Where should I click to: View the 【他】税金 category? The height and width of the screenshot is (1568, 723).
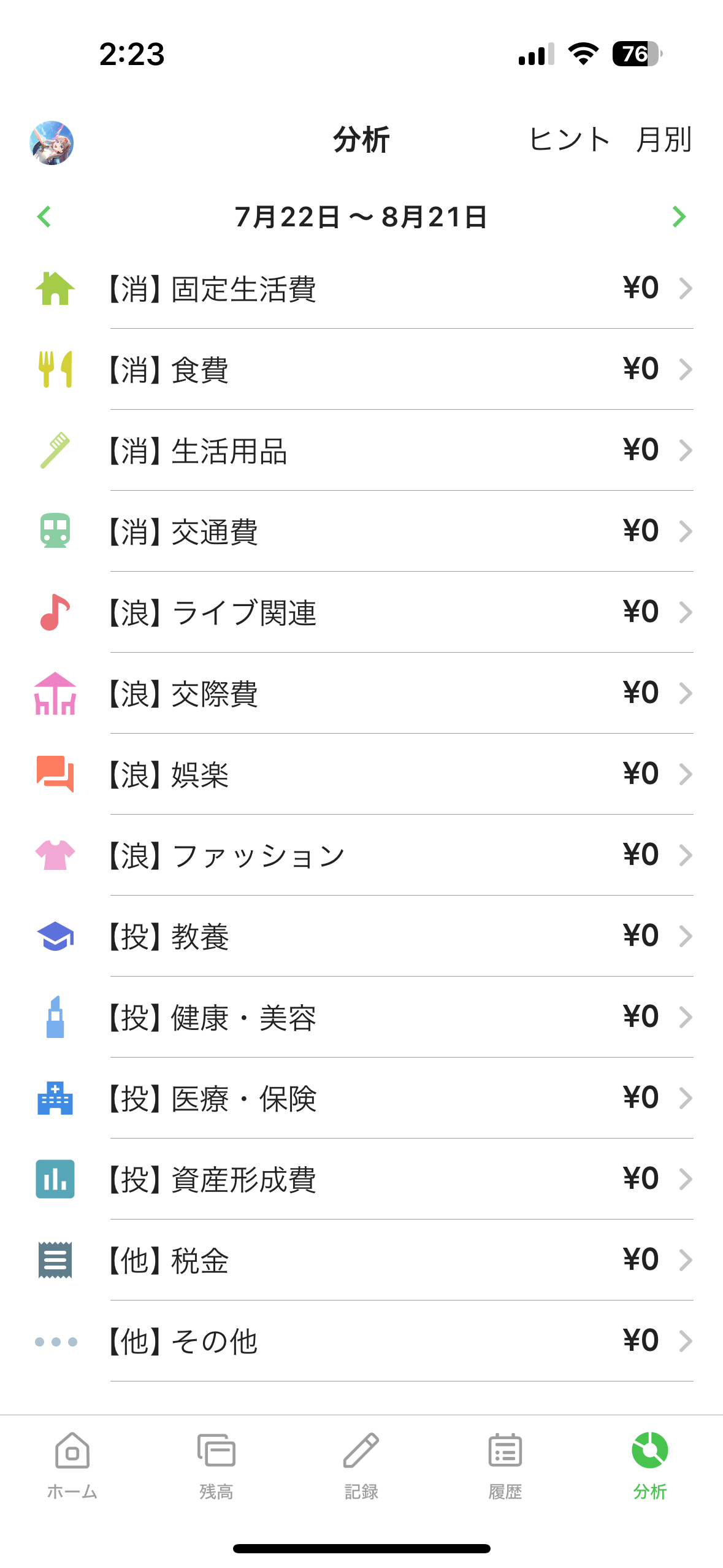pos(362,1260)
